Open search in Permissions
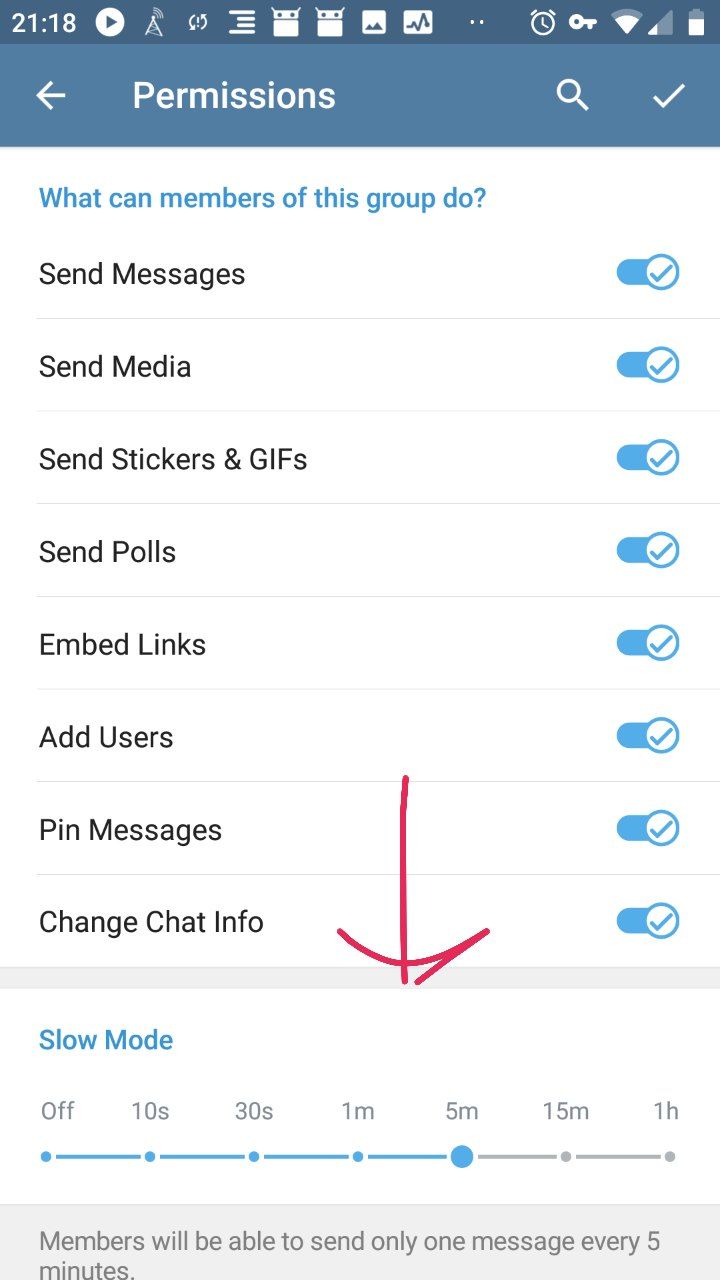The height and width of the screenshot is (1280, 720). 572,96
